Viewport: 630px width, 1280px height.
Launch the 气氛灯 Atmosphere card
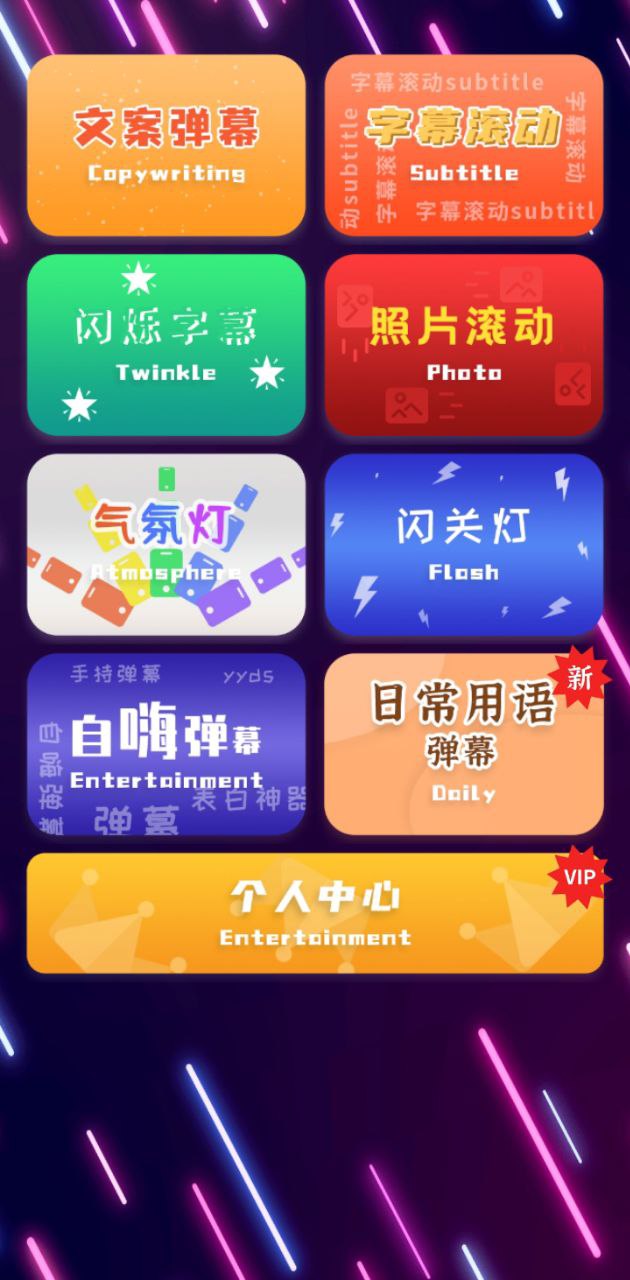166,544
